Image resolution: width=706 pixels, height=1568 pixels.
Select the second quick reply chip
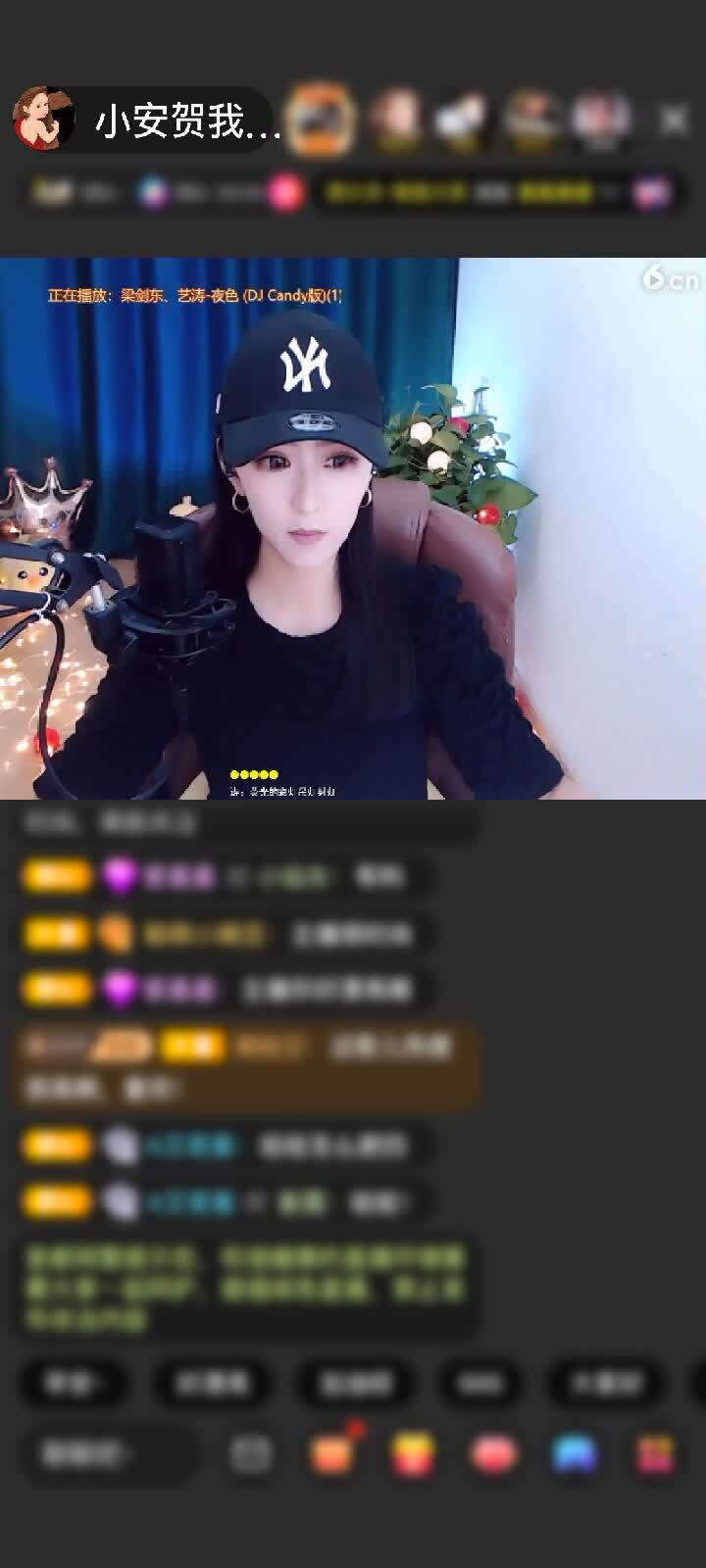(x=212, y=1383)
